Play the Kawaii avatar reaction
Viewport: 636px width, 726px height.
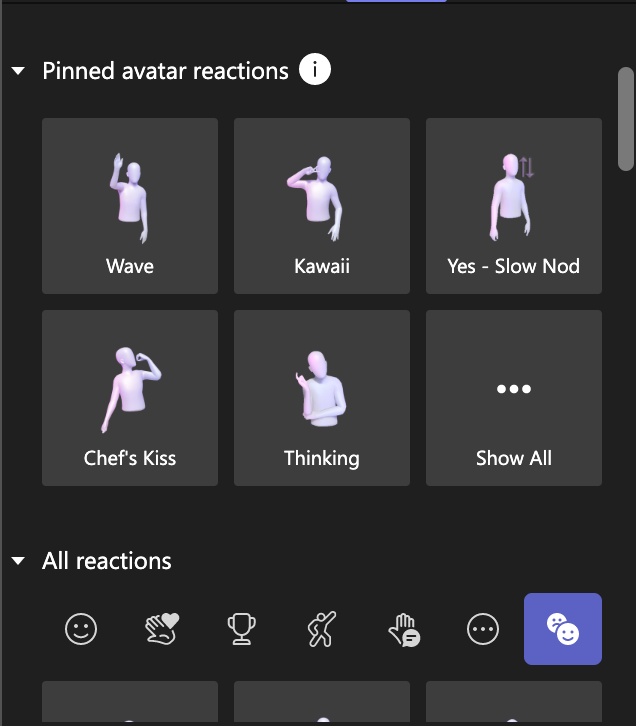tap(322, 206)
